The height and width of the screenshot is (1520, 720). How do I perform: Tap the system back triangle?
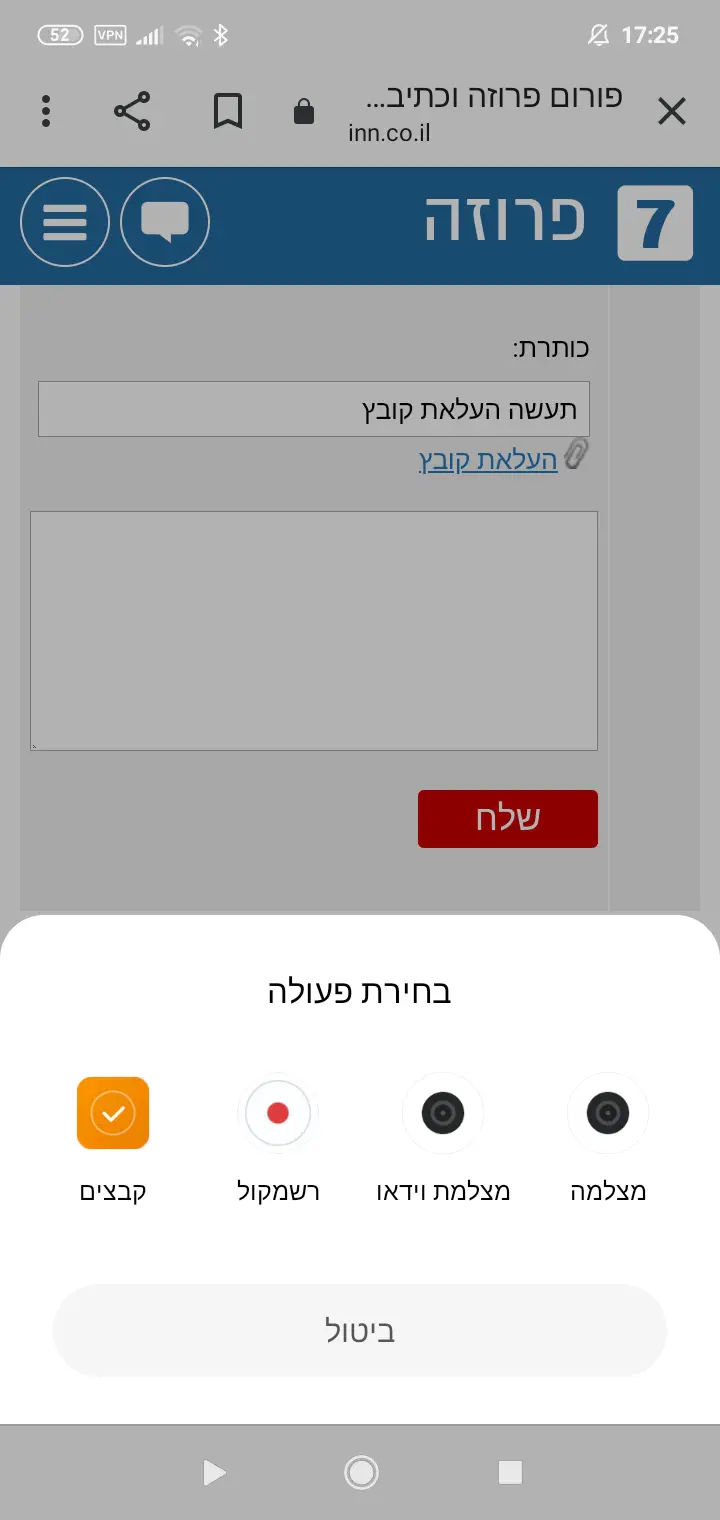click(213, 1472)
